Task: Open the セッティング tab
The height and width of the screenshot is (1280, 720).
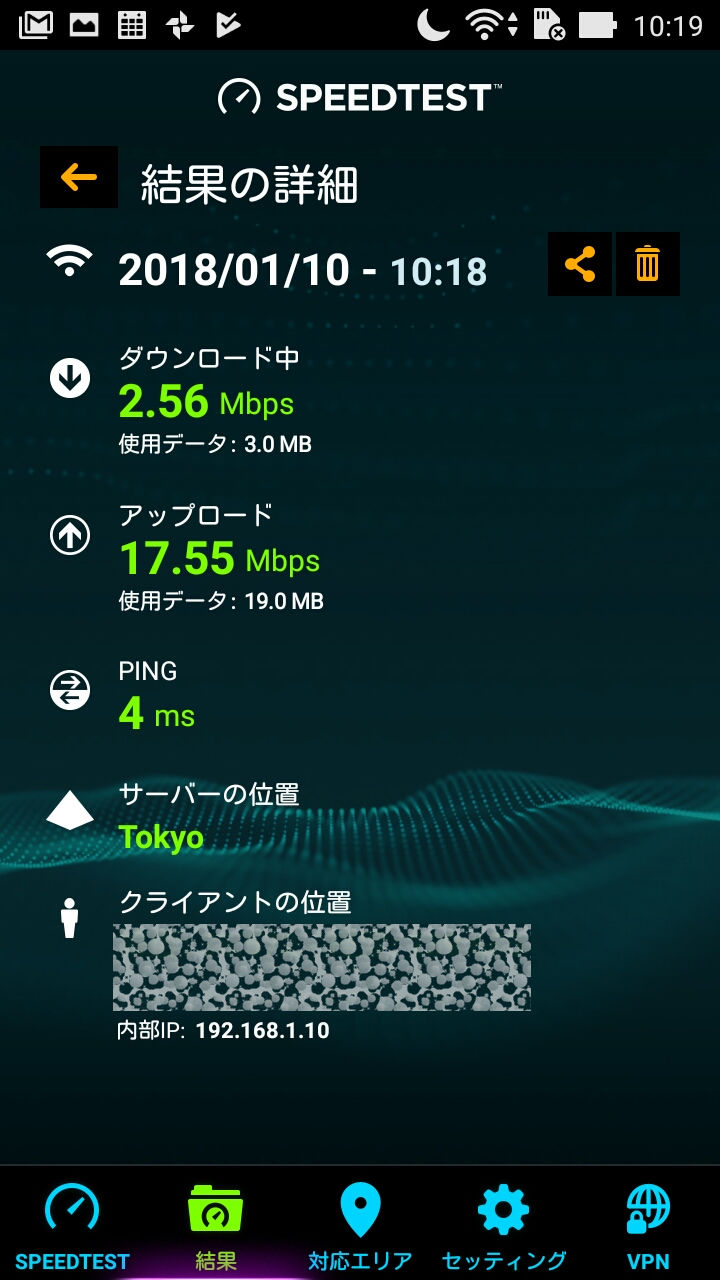Action: [x=504, y=1224]
